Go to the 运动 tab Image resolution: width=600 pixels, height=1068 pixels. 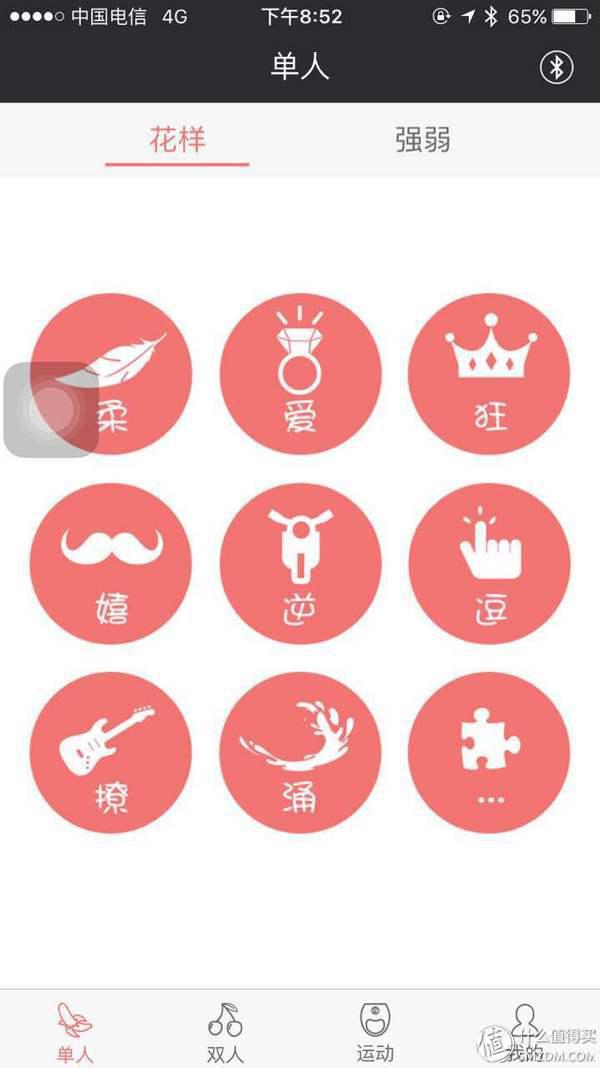[375, 1030]
